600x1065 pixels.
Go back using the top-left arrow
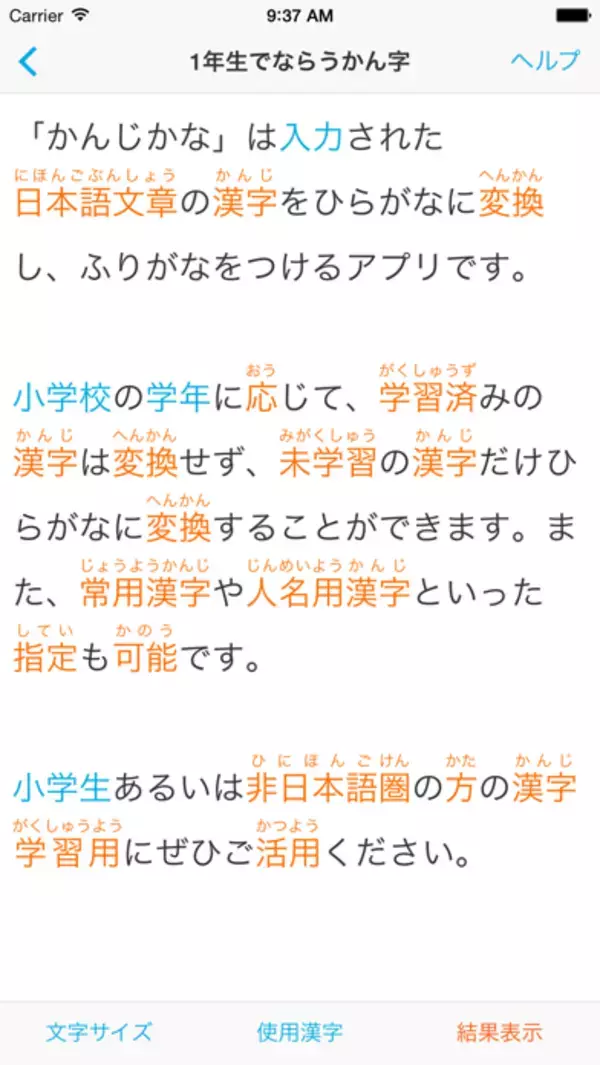(28, 61)
